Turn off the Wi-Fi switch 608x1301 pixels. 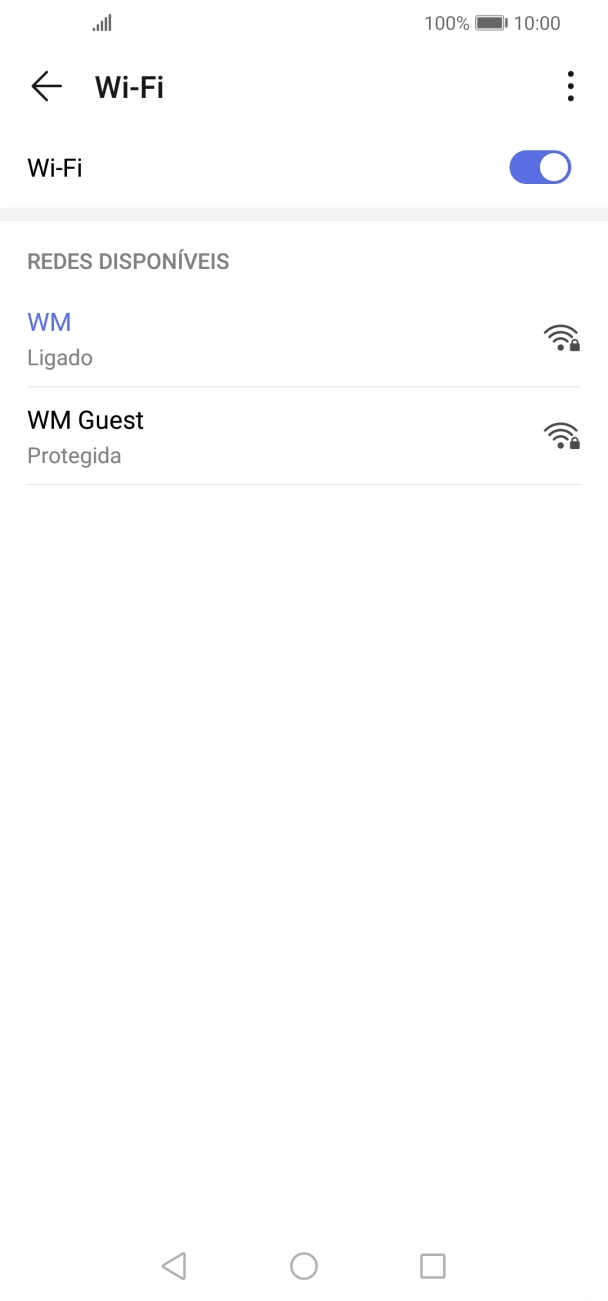click(x=540, y=168)
